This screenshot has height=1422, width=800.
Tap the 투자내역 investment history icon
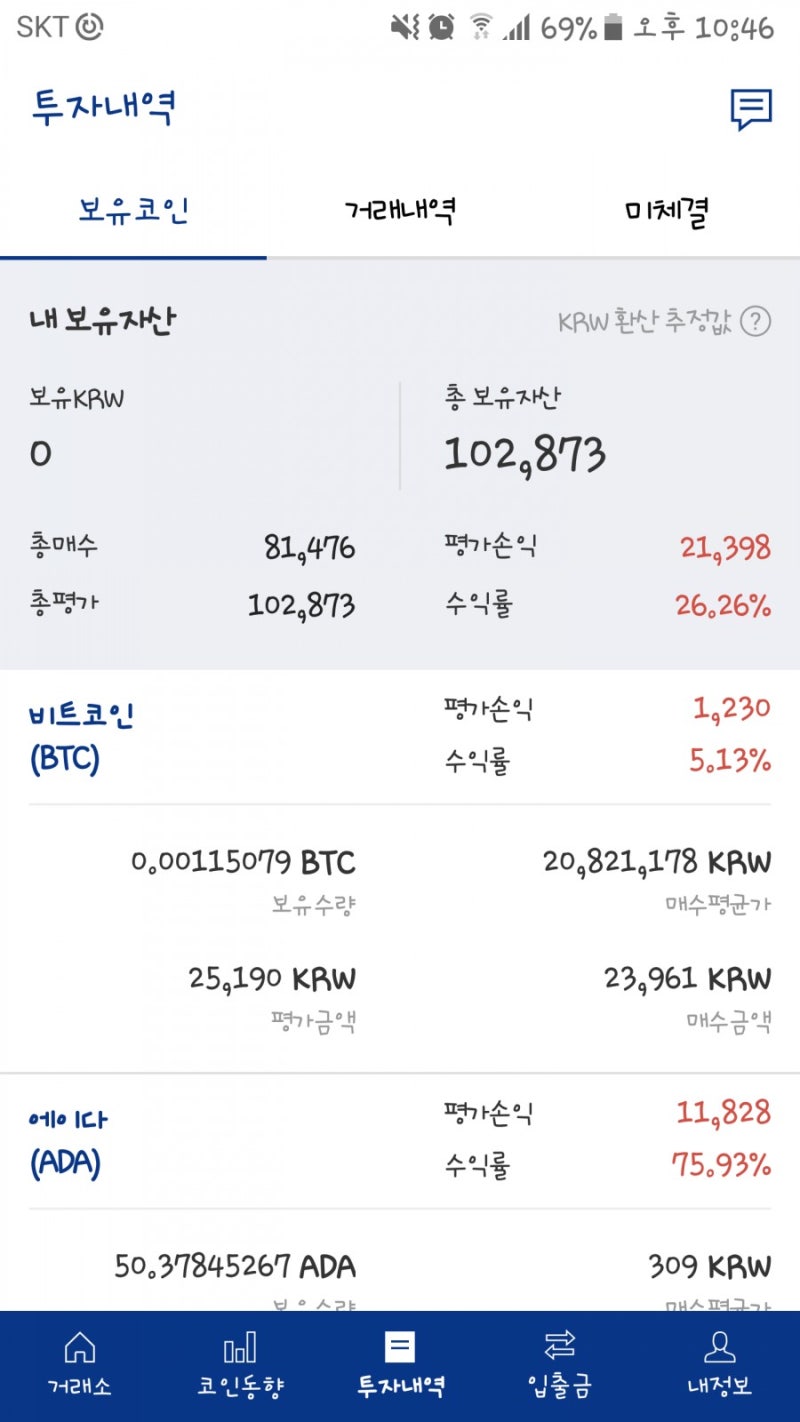[400, 1362]
